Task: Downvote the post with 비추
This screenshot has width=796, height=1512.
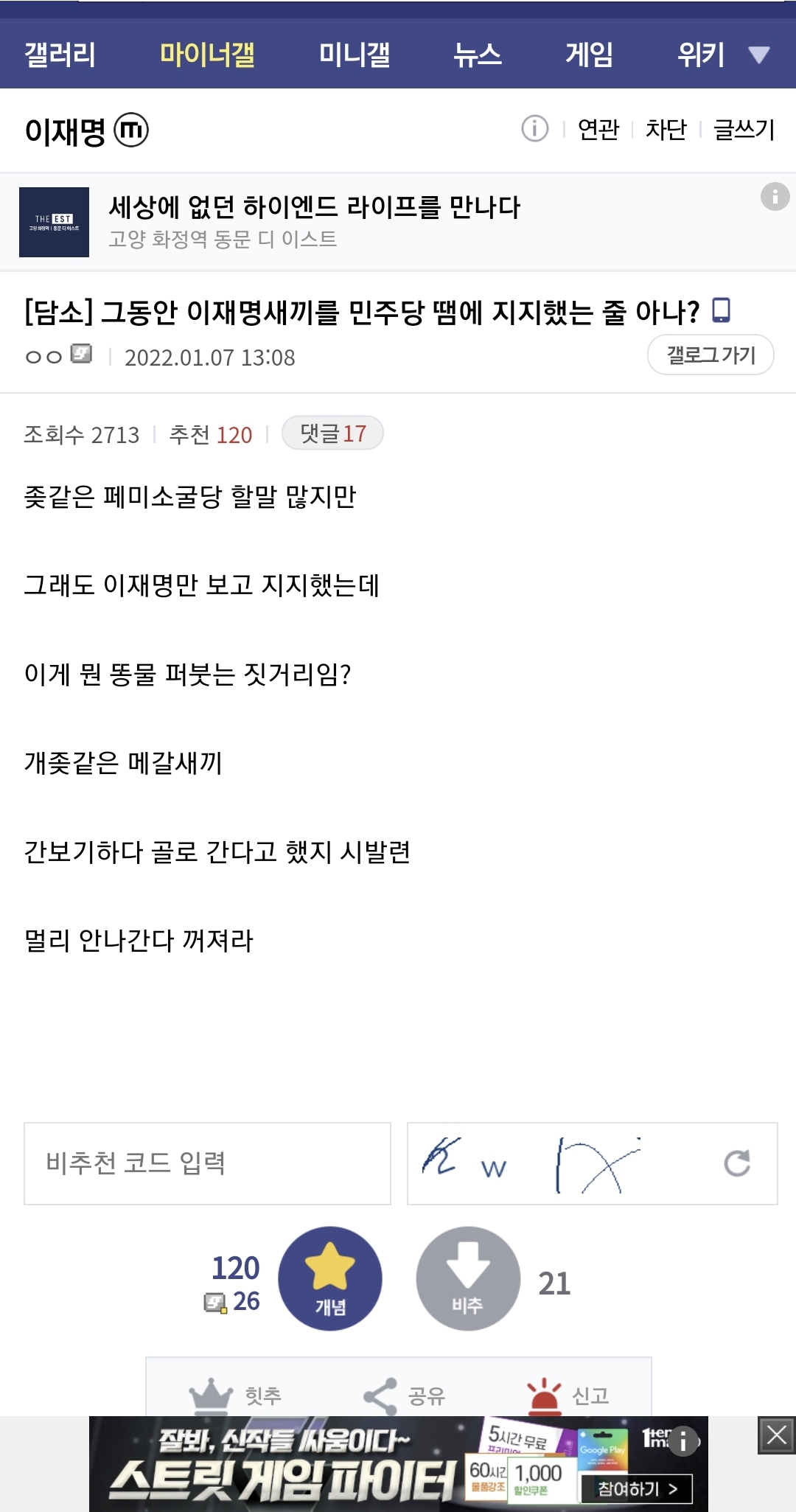Action: 468,1278
